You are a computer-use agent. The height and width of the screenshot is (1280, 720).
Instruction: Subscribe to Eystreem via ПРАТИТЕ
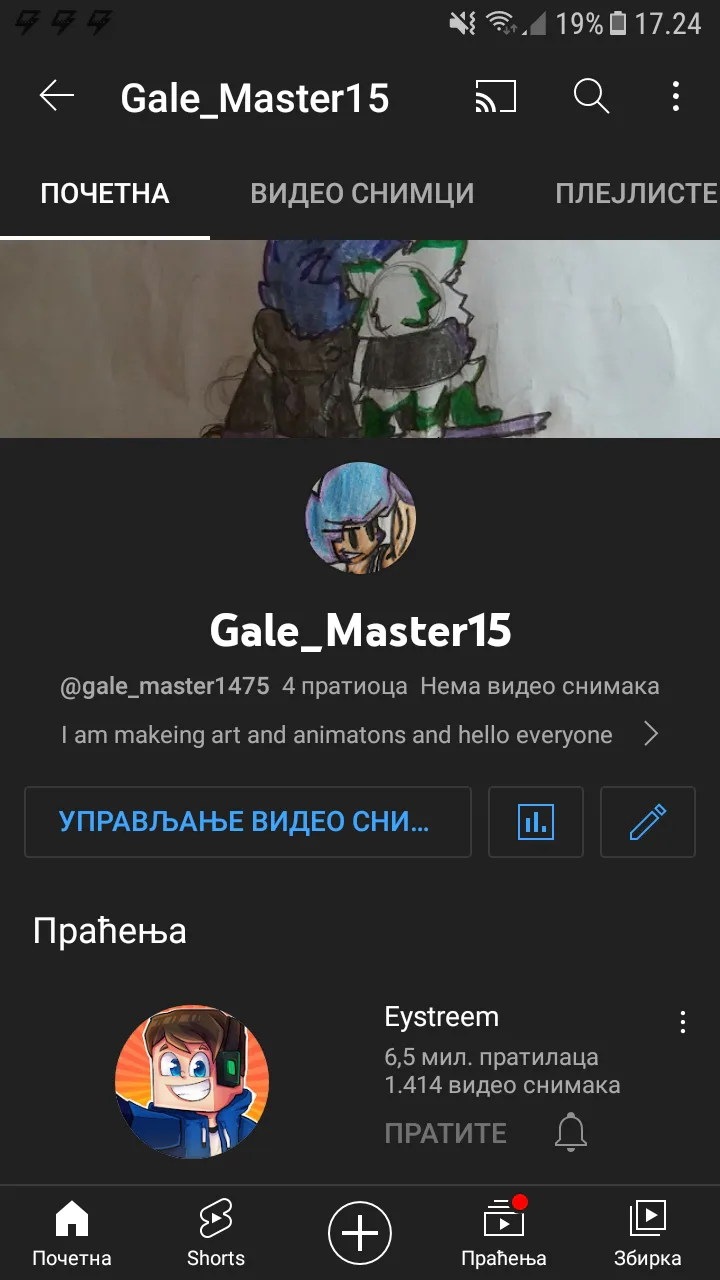click(x=445, y=1133)
